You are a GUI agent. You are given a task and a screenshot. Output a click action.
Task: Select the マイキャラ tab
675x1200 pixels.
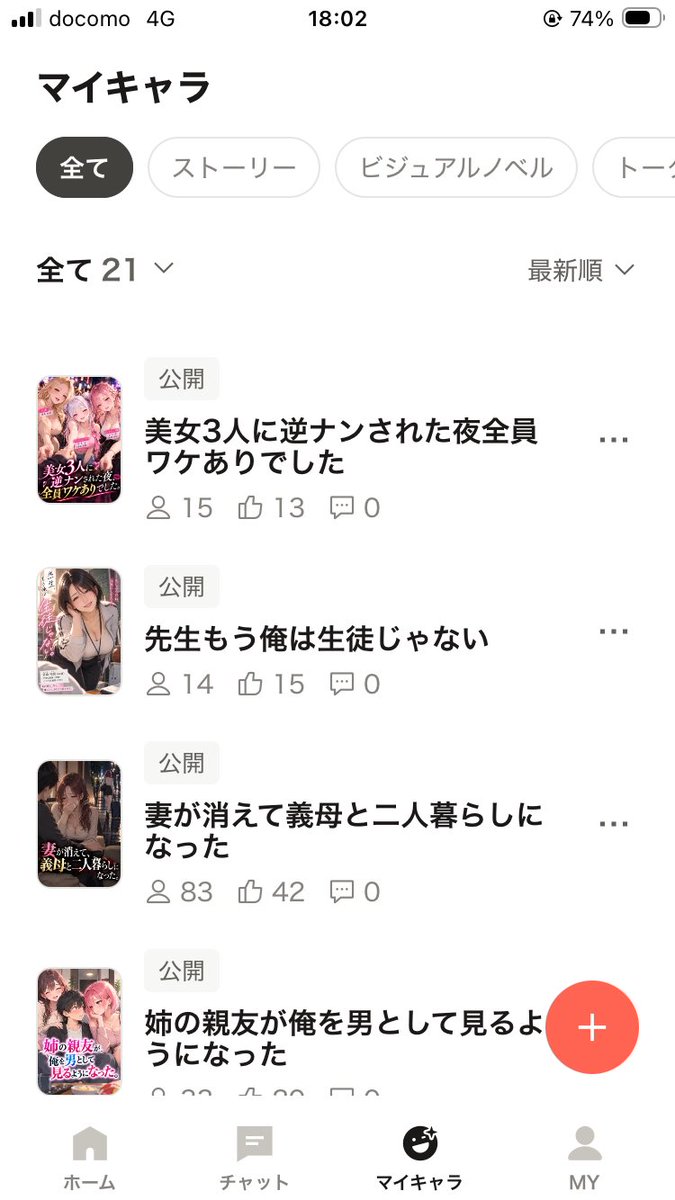click(419, 1158)
